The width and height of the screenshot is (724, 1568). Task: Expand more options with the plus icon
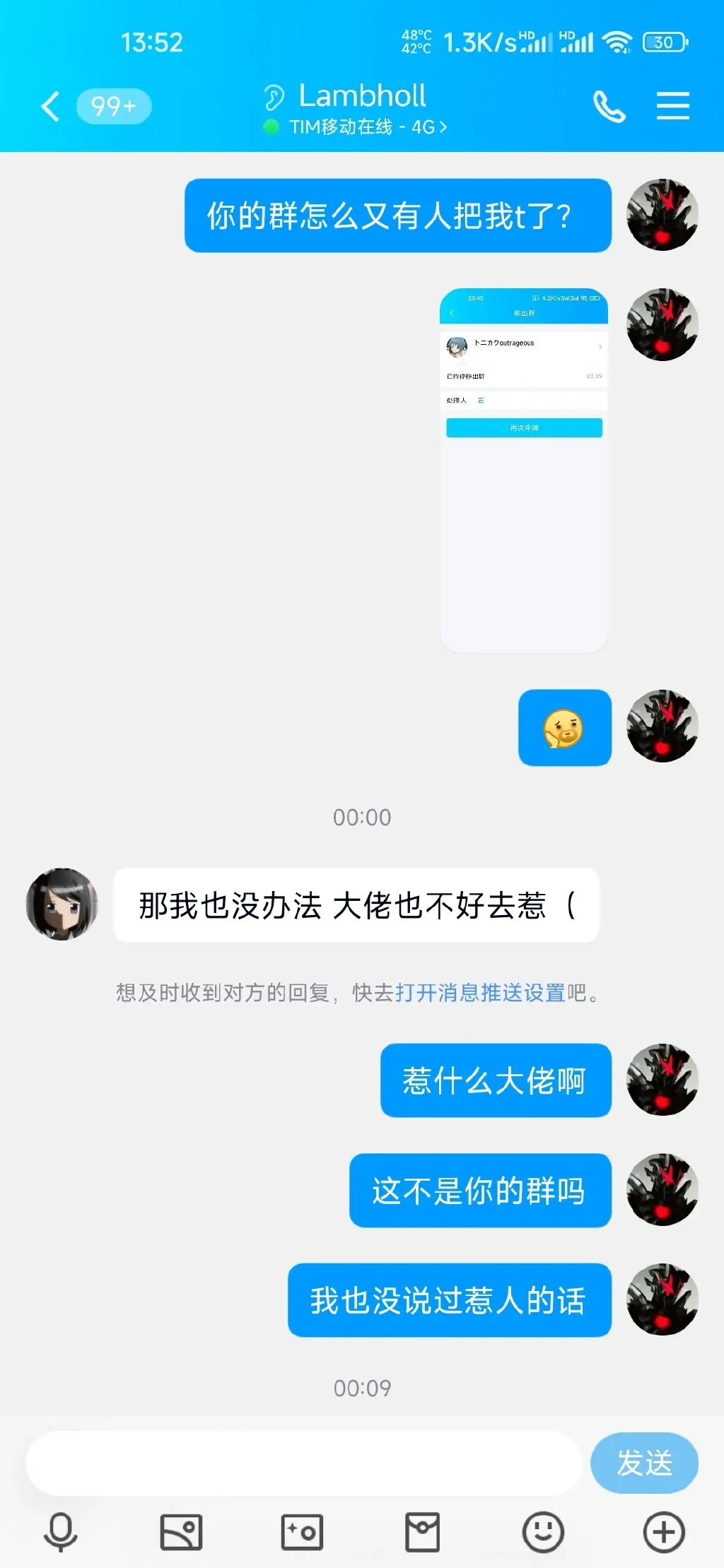click(663, 1532)
